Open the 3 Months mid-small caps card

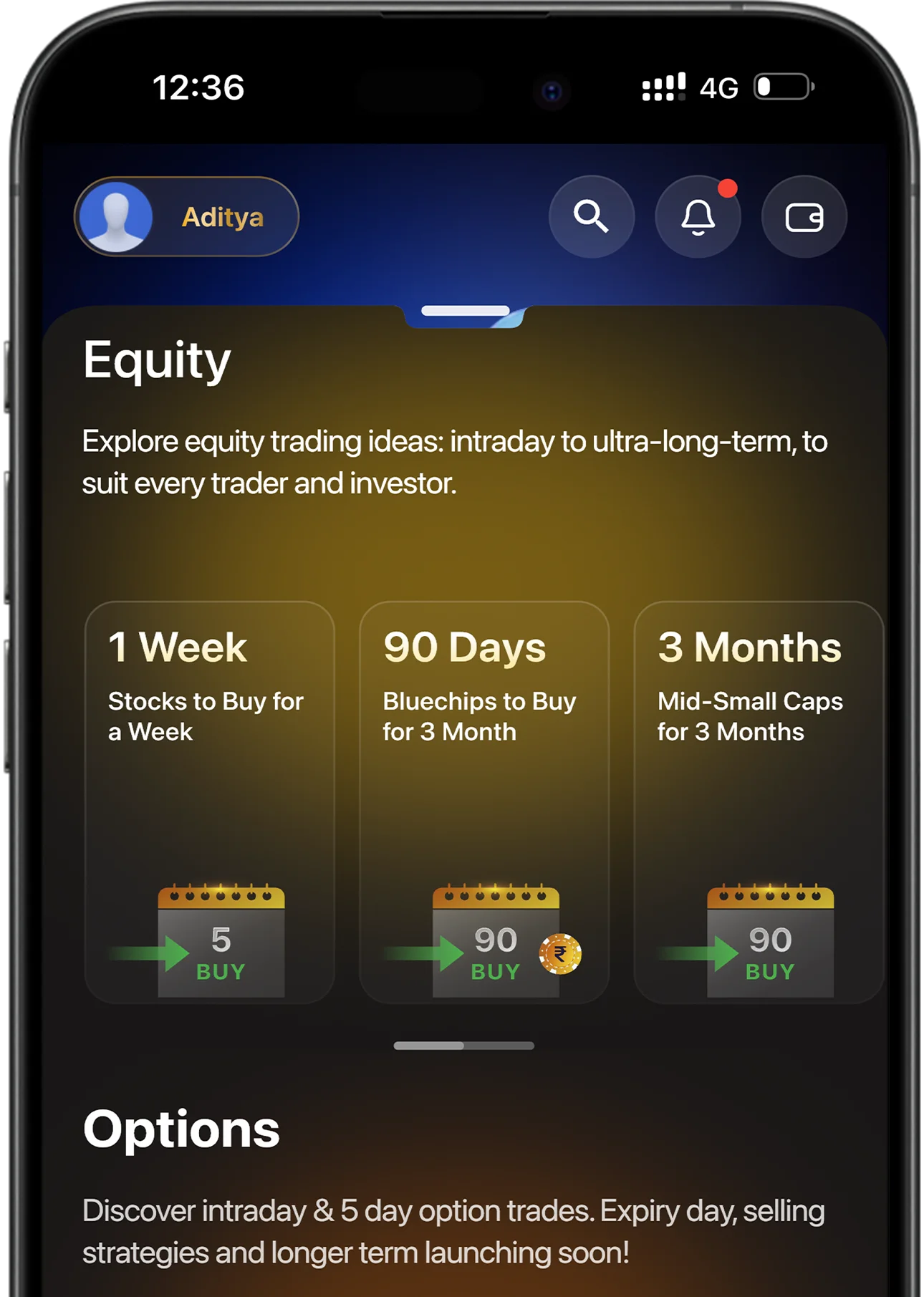click(758, 801)
